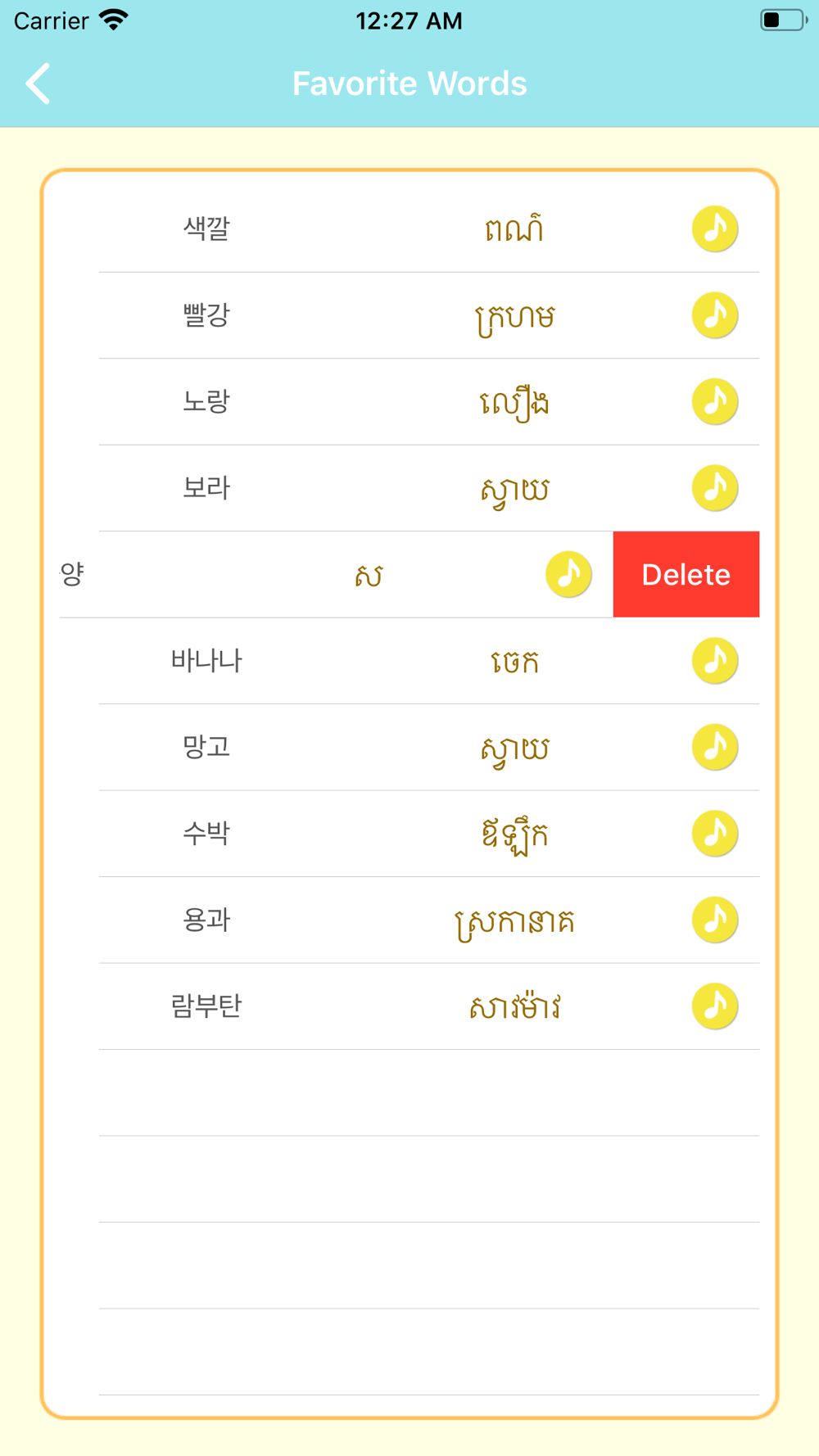Hear pronunciation of 바나나
Image resolution: width=819 pixels, height=1456 pixels.
point(715,661)
